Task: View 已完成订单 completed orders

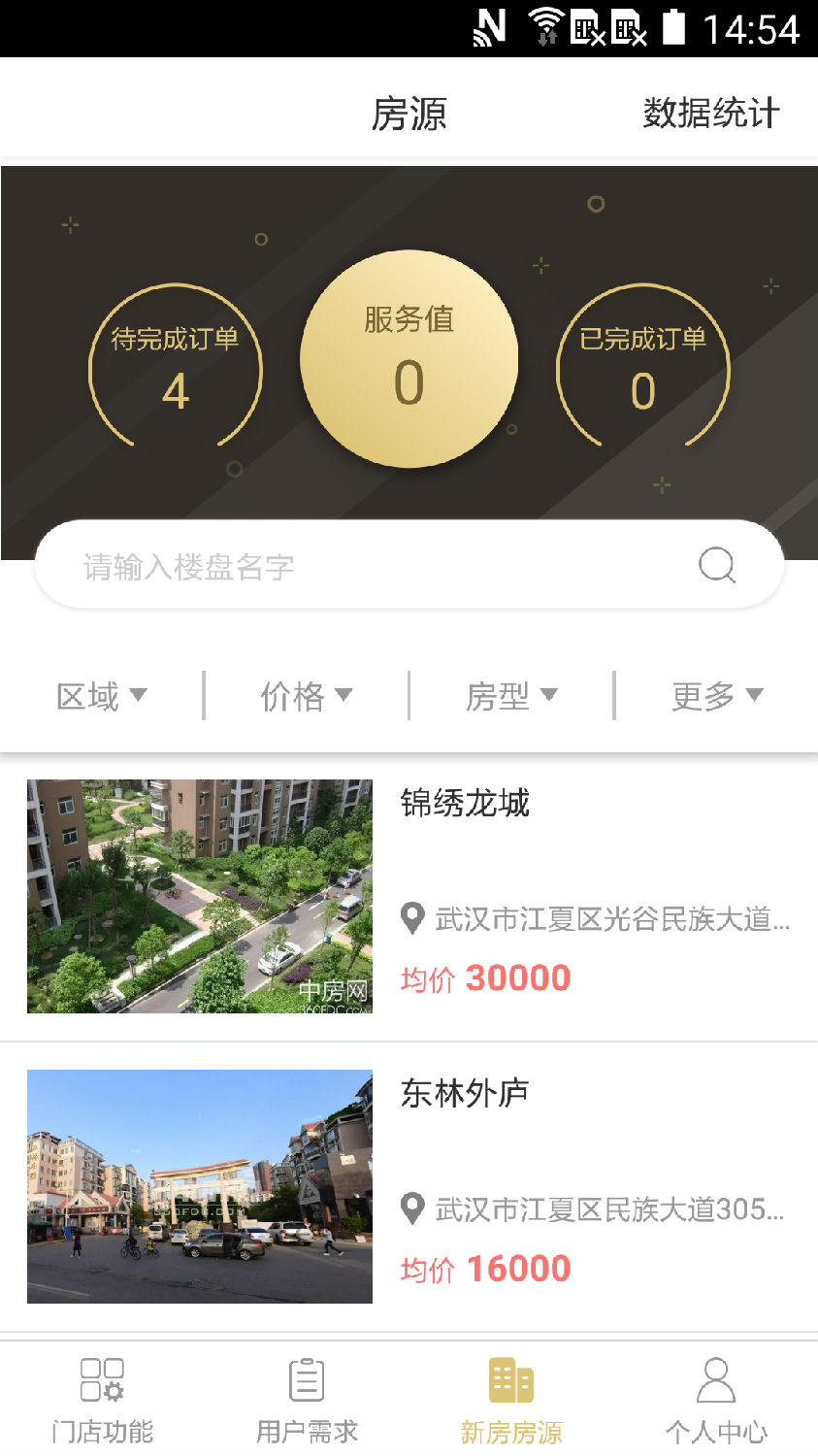Action: tap(642, 369)
